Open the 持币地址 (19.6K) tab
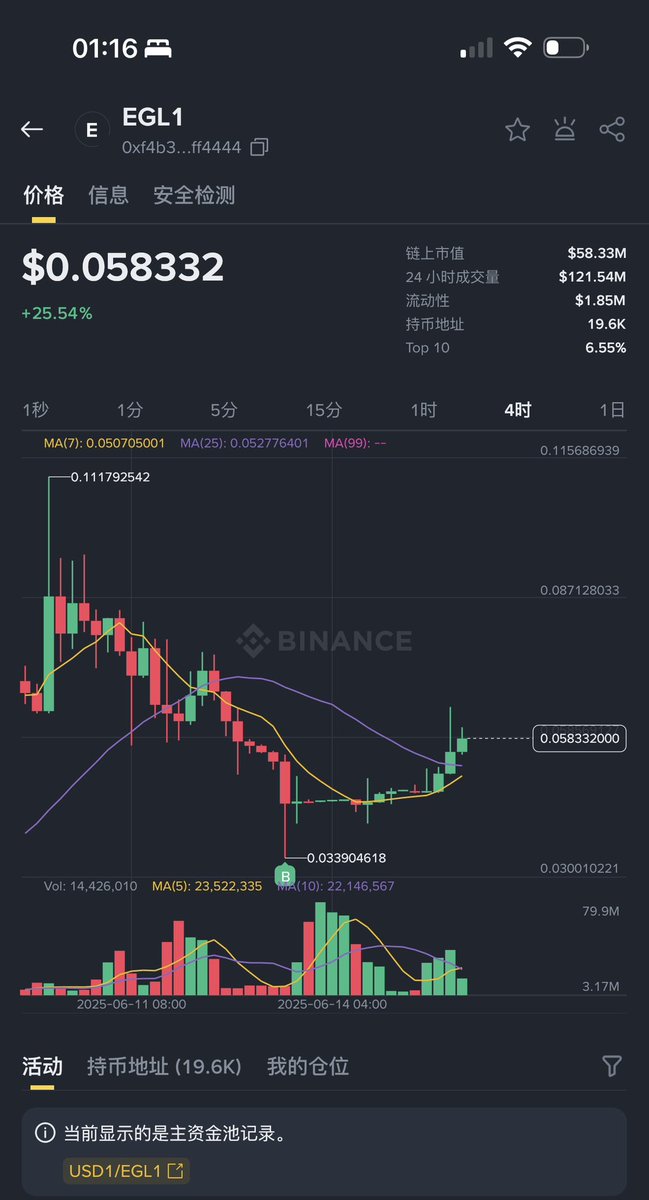The height and width of the screenshot is (1200, 649). point(164,1066)
